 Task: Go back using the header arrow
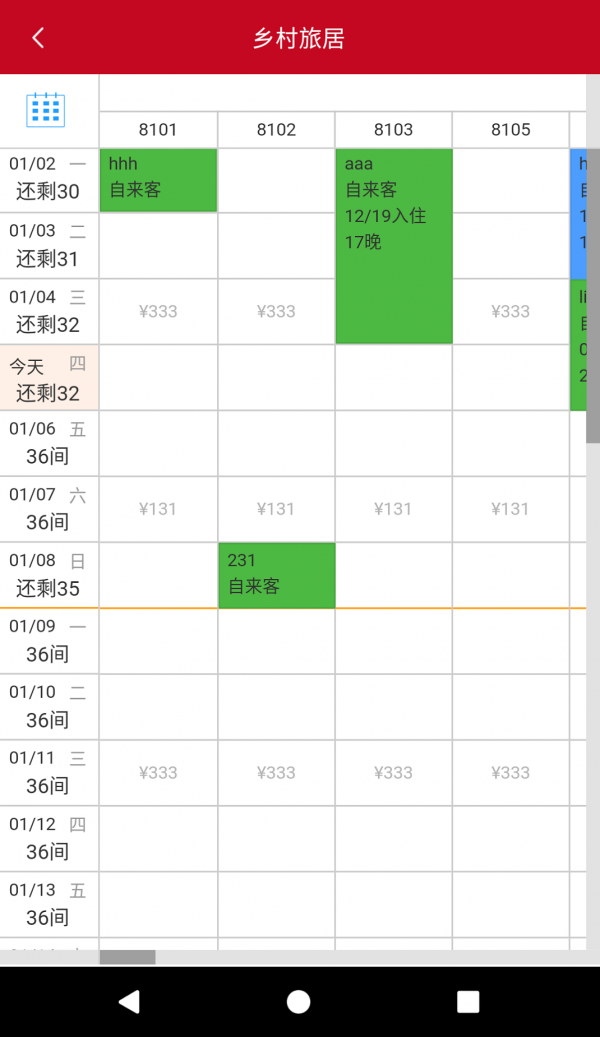click(38, 38)
